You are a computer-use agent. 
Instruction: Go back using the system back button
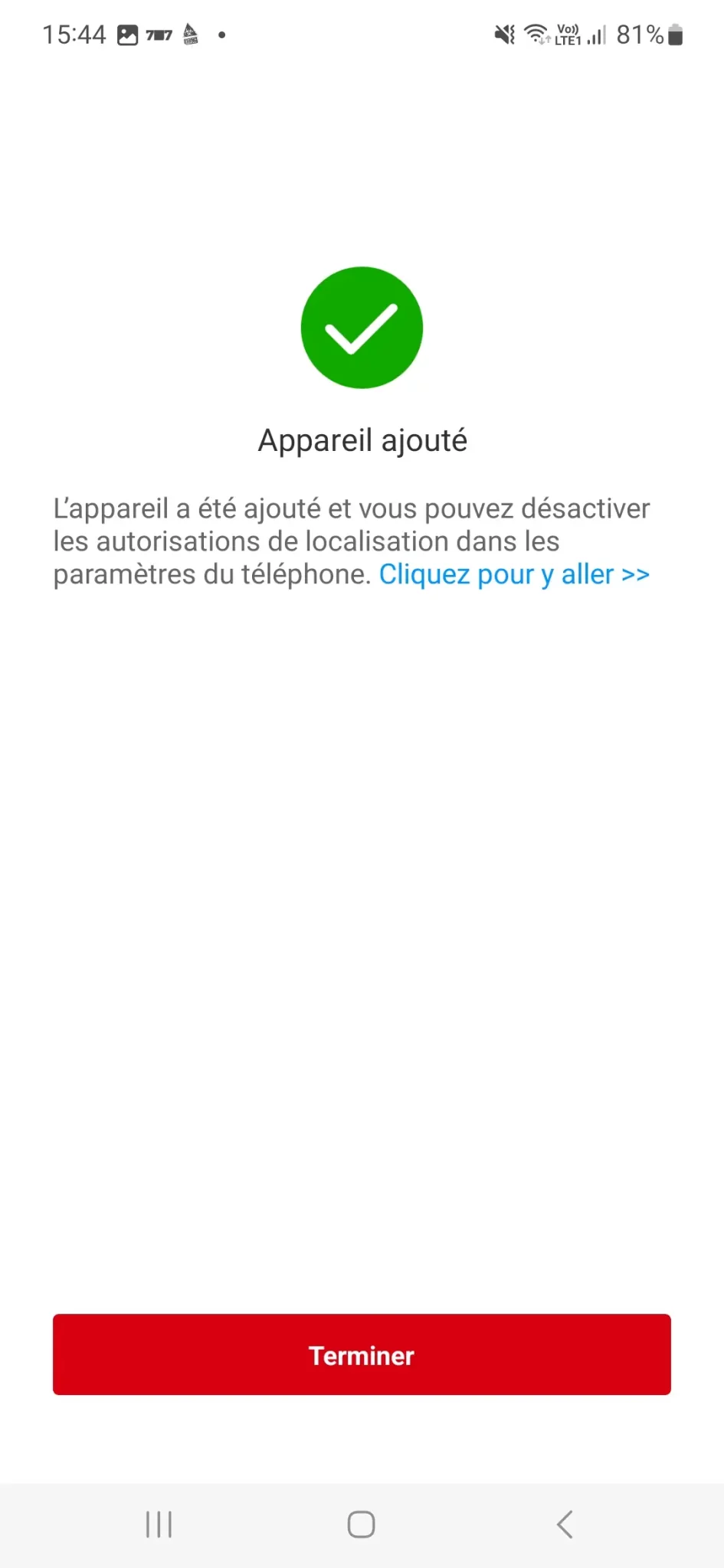click(x=565, y=1524)
